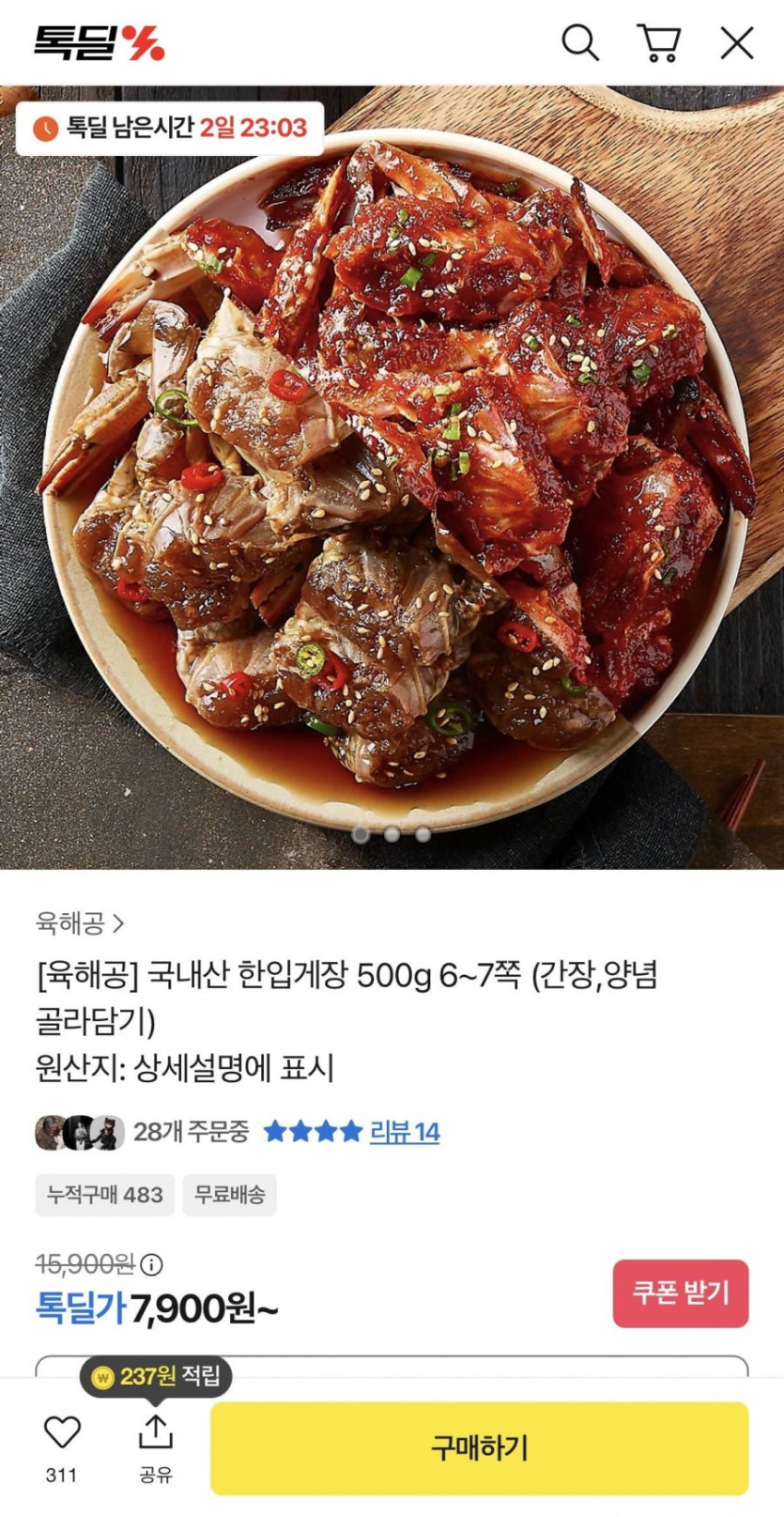Like this product with the heart icon
This screenshot has width=784, height=1517.
[62, 1432]
